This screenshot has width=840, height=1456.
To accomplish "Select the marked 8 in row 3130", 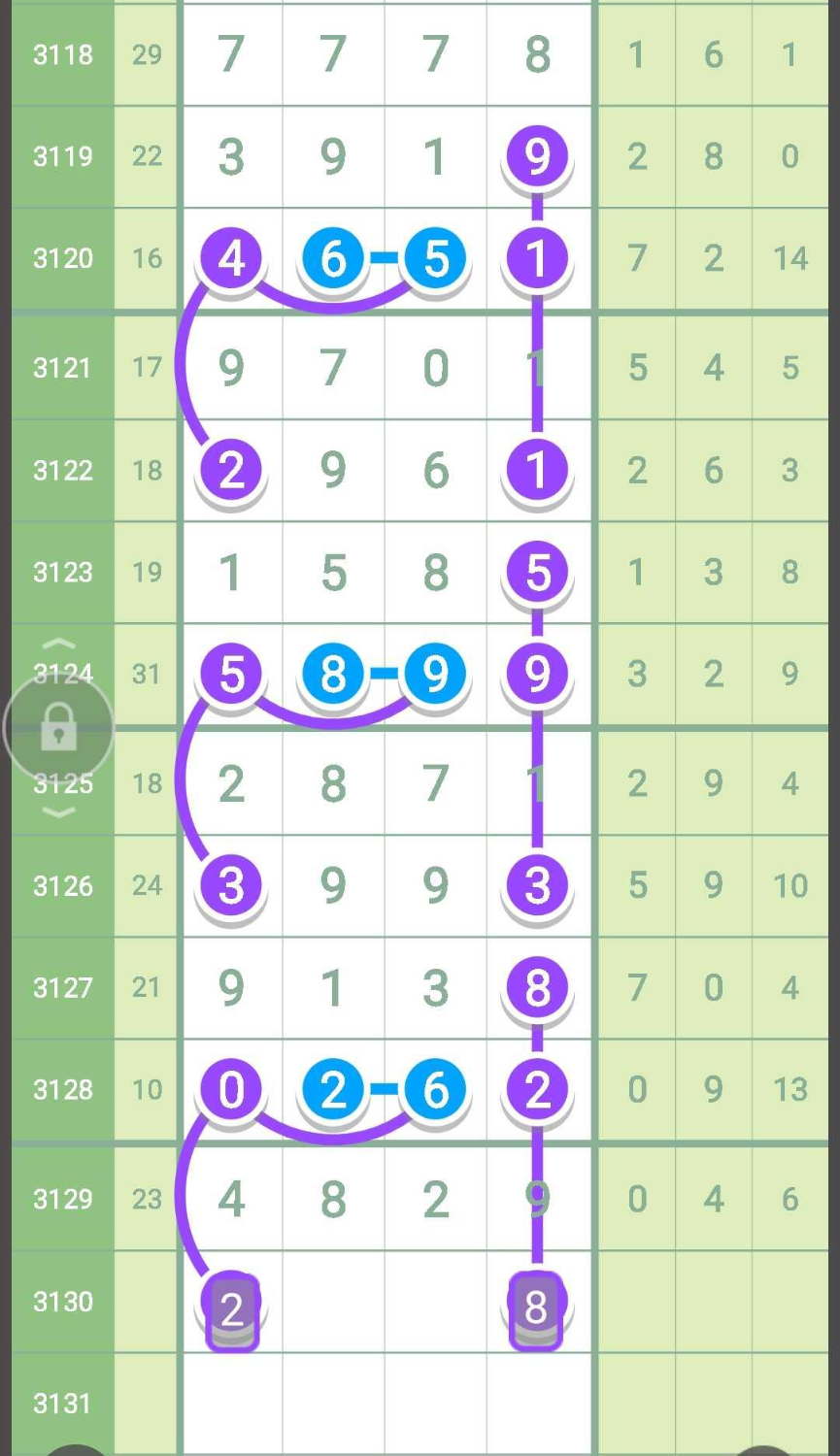I will click(536, 1310).
